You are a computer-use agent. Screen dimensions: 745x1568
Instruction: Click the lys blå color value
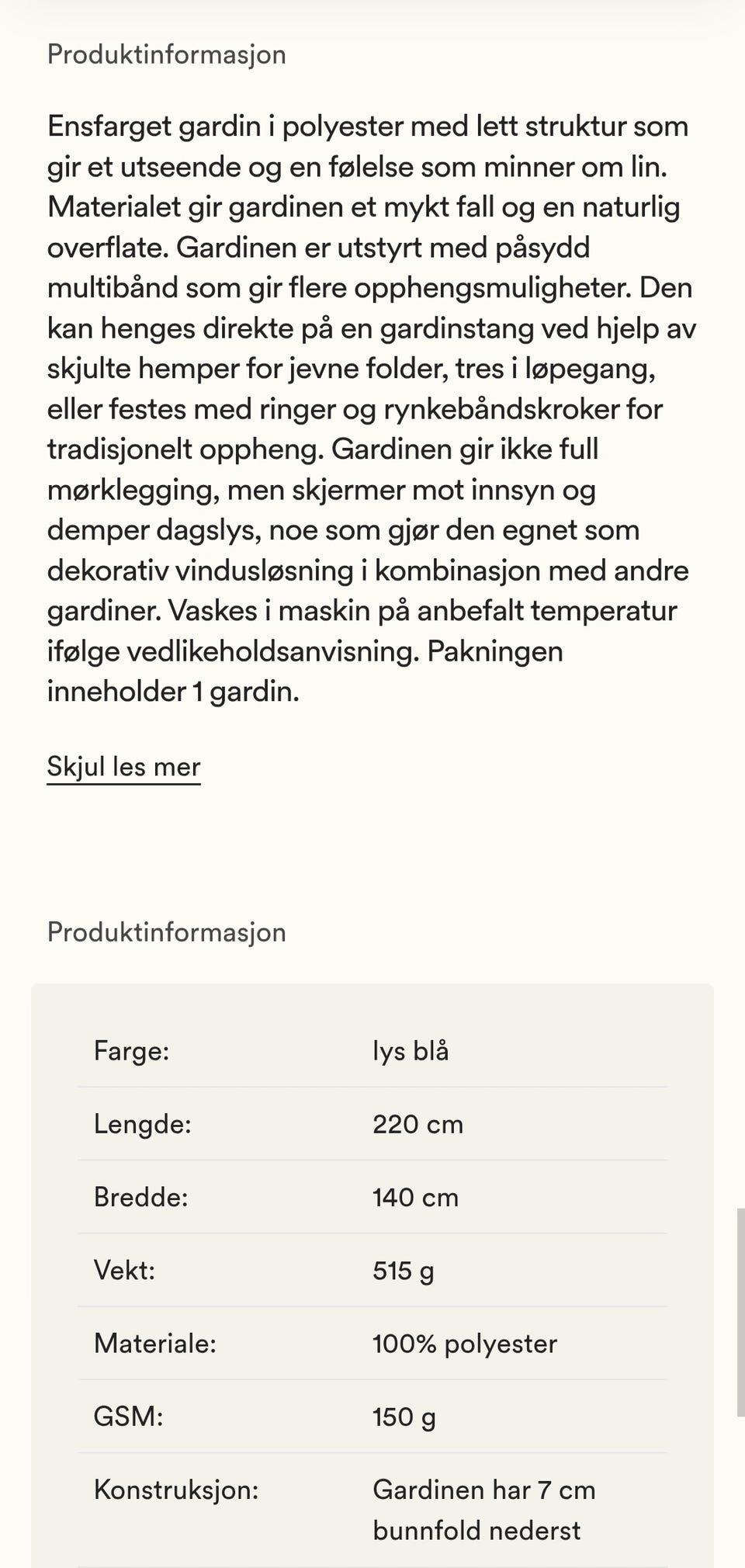(x=413, y=1052)
